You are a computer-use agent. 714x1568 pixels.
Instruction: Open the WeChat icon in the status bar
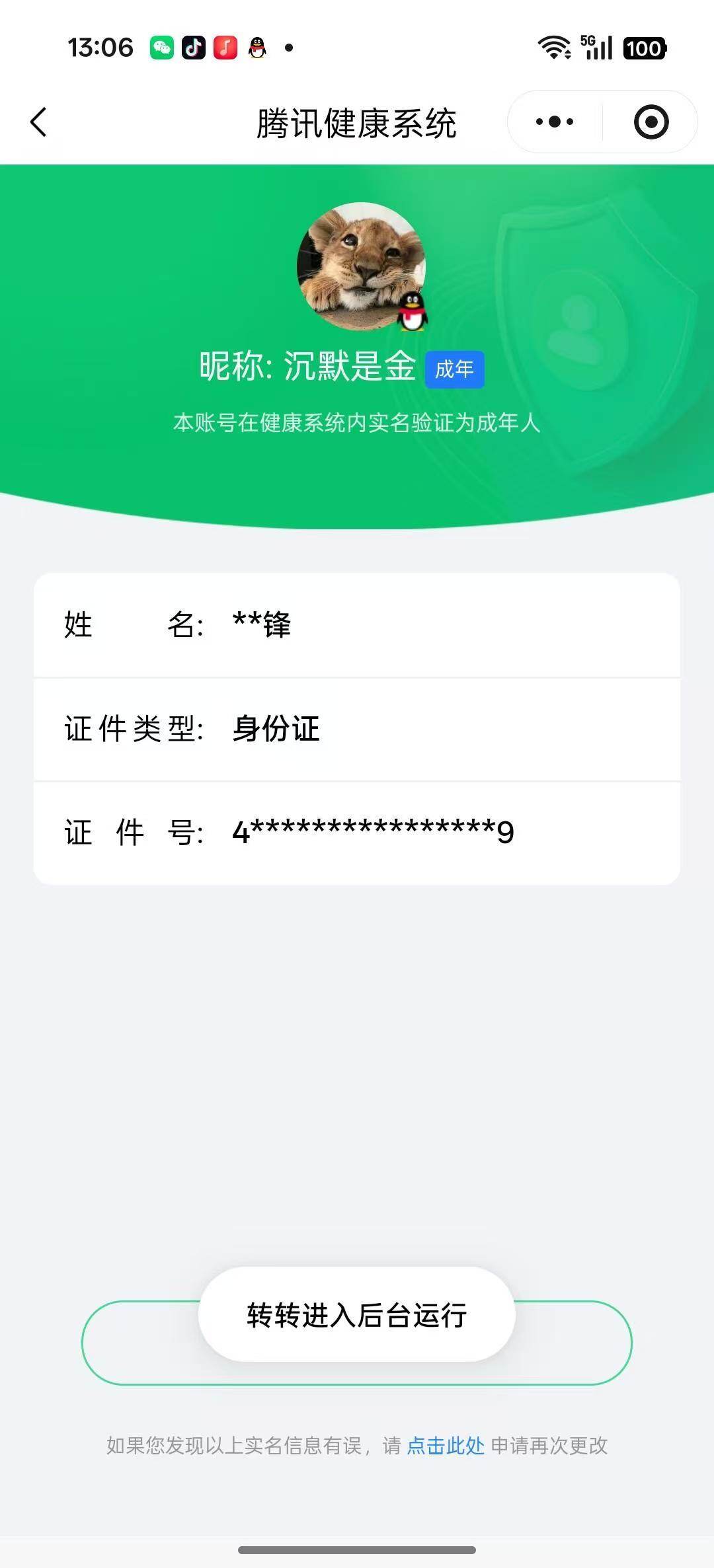click(161, 48)
